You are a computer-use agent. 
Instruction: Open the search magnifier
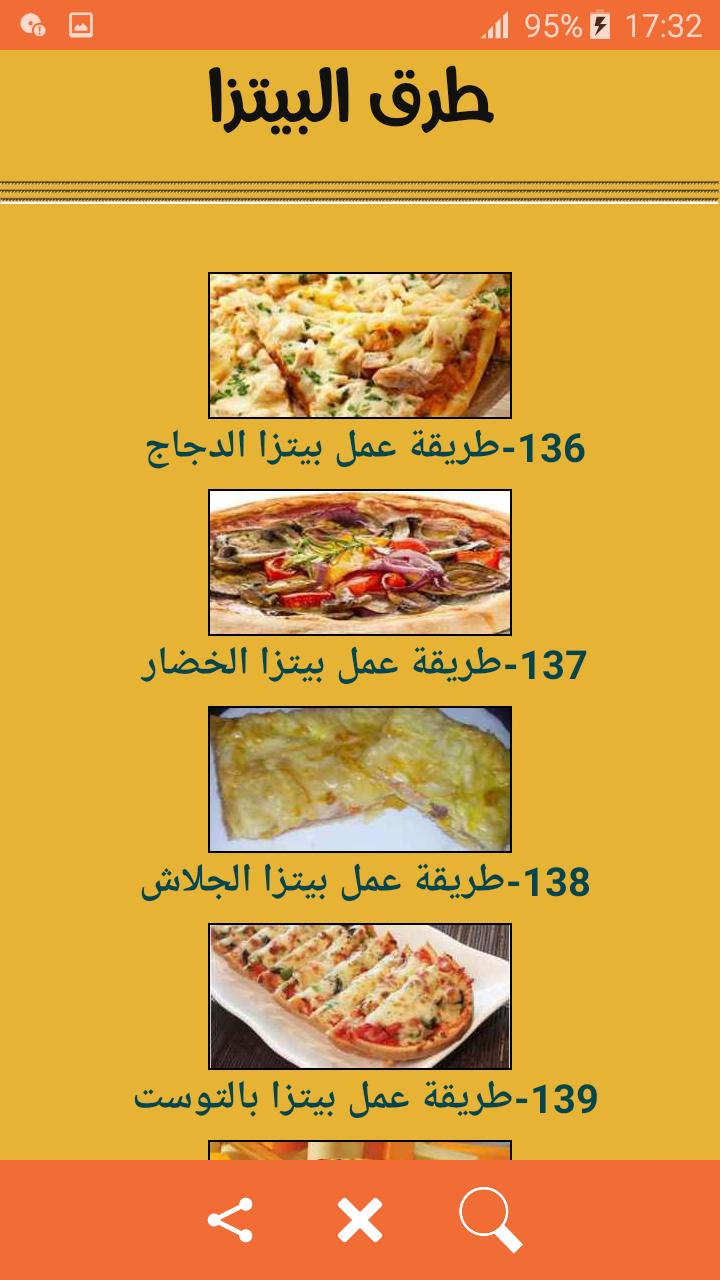coord(490,1221)
